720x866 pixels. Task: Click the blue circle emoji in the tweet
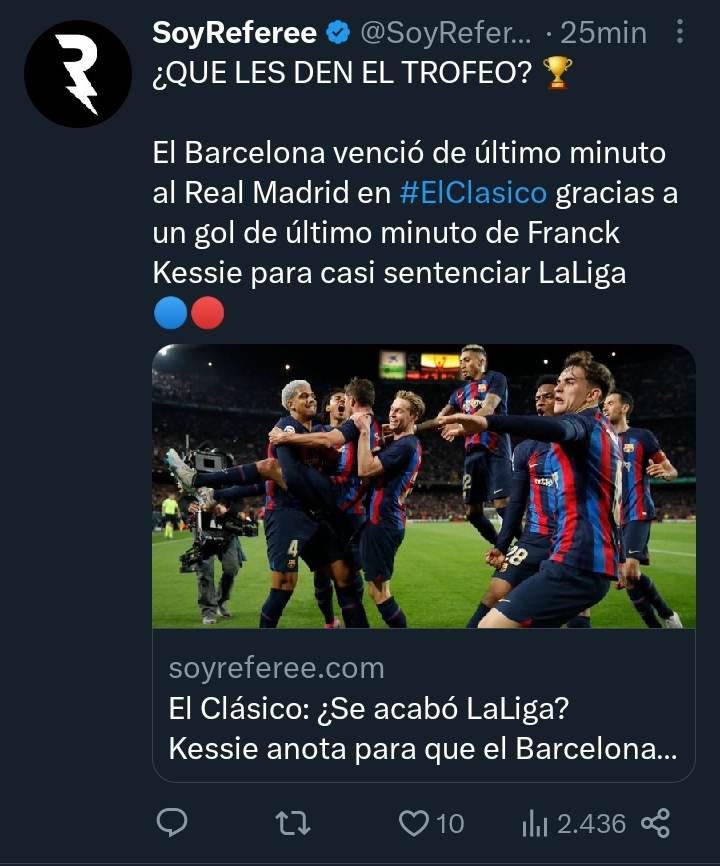click(x=167, y=313)
